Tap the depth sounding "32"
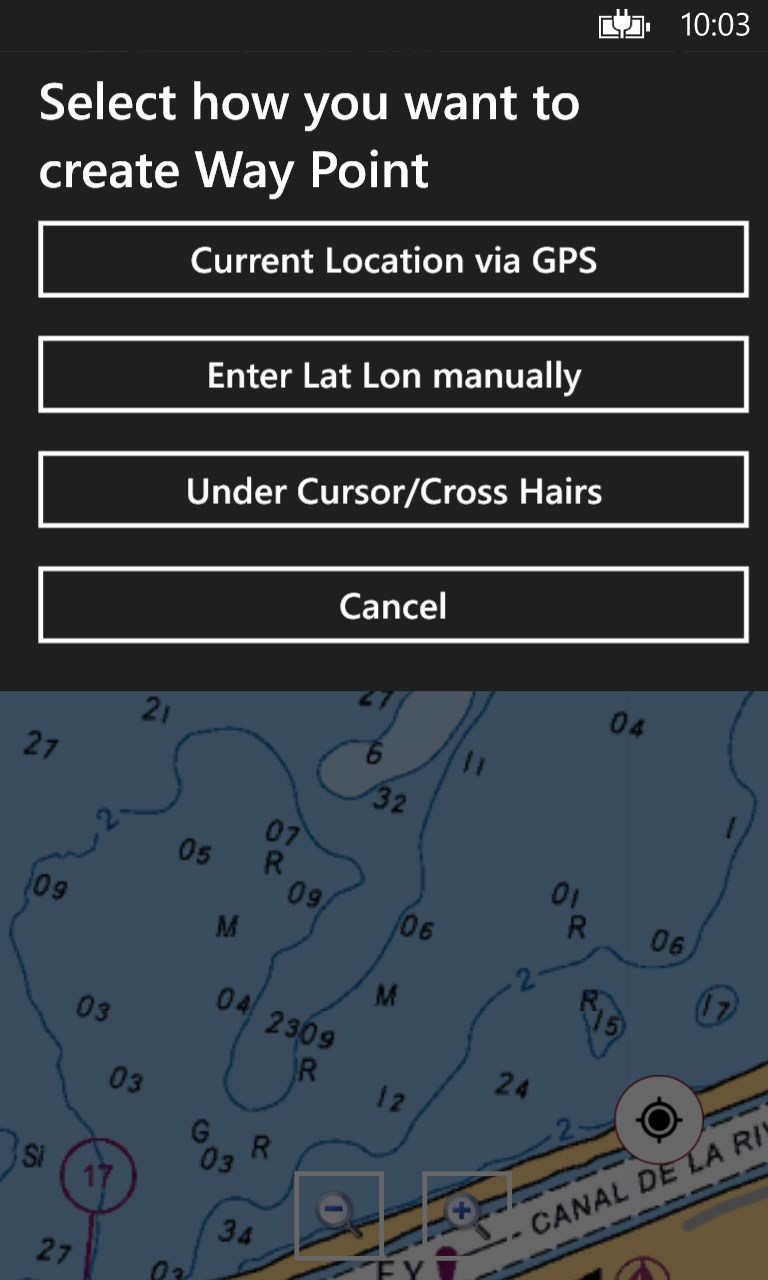 pyautogui.click(x=392, y=798)
